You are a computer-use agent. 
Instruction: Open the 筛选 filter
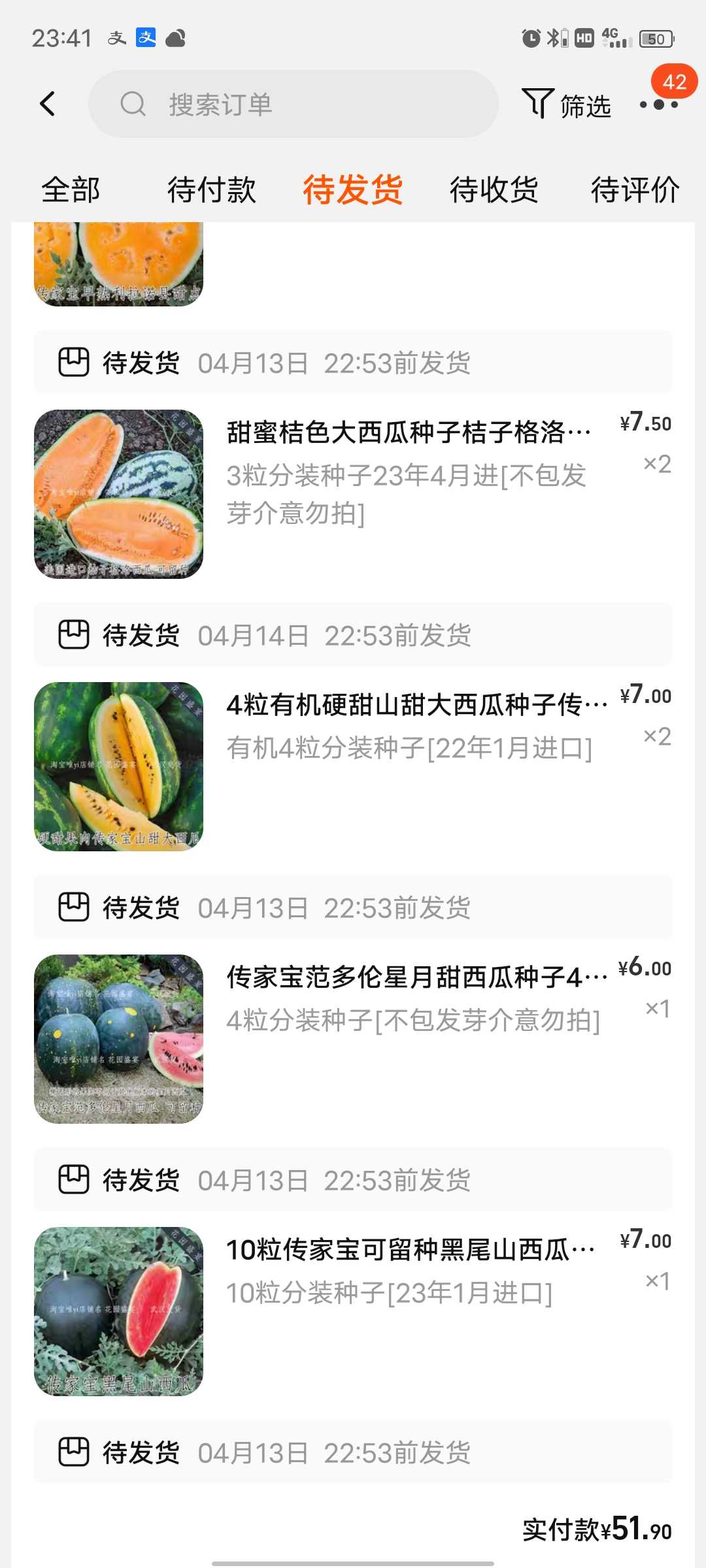pos(566,105)
